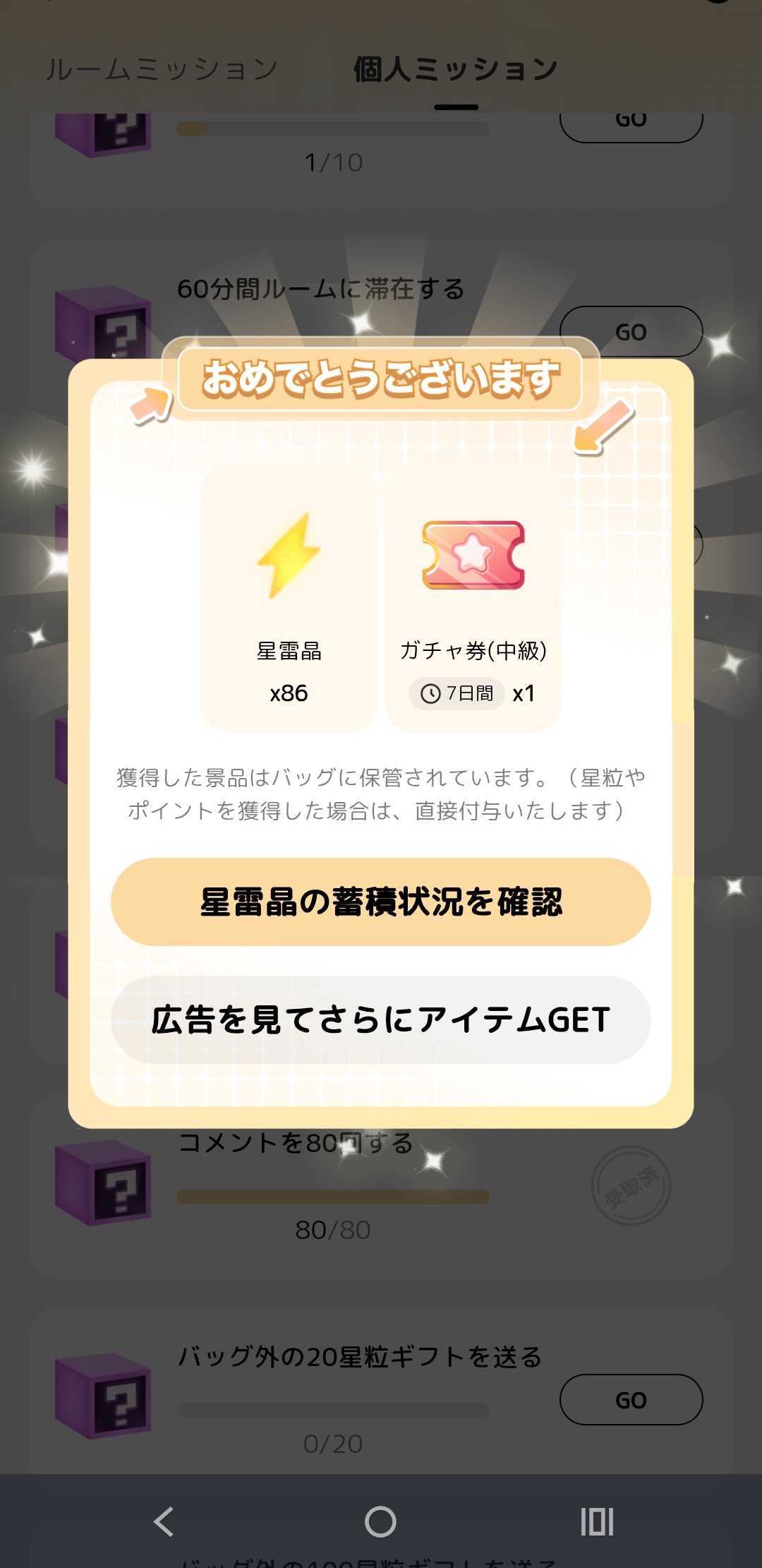Screen dimensions: 762x1568
Task: Select the 個人ミッション tab
Action: click(456, 69)
